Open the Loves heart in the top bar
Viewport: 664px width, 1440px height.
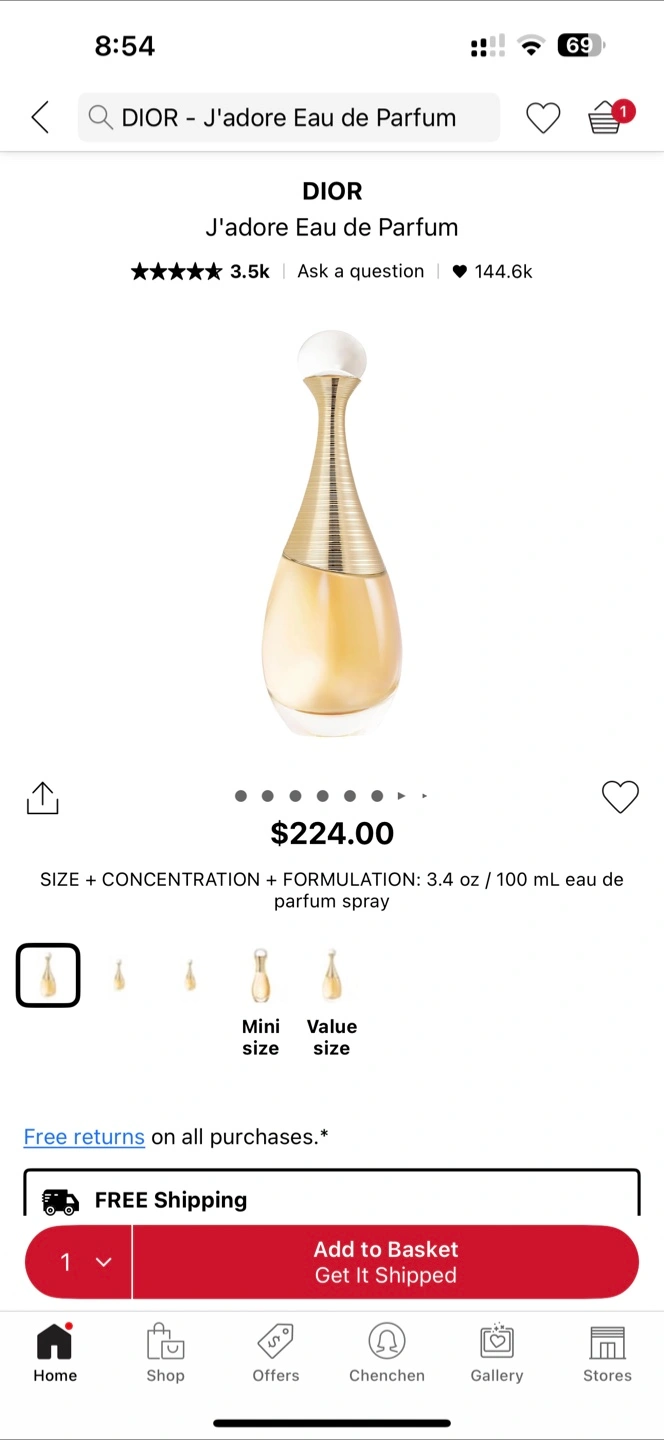pyautogui.click(x=543, y=118)
